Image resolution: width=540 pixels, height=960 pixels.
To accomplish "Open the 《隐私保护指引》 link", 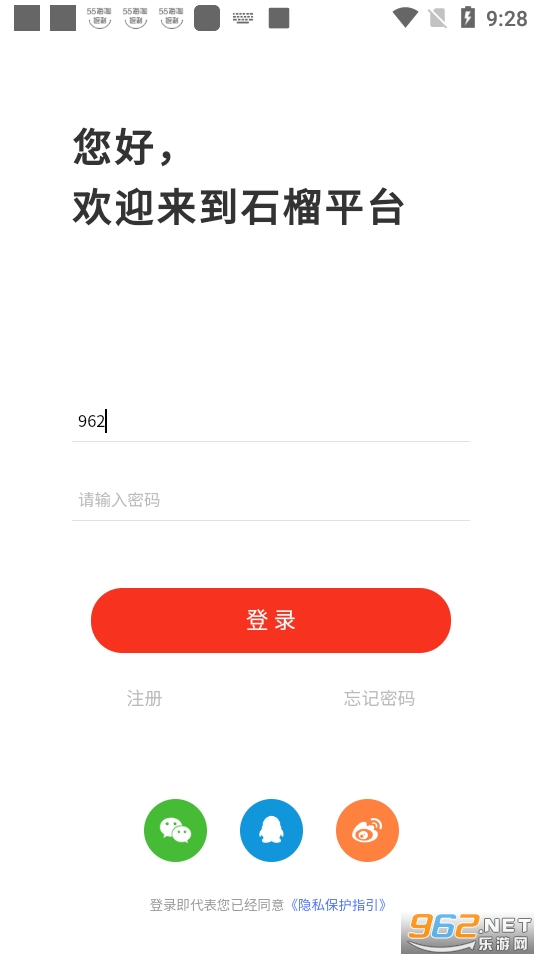I will [338, 905].
